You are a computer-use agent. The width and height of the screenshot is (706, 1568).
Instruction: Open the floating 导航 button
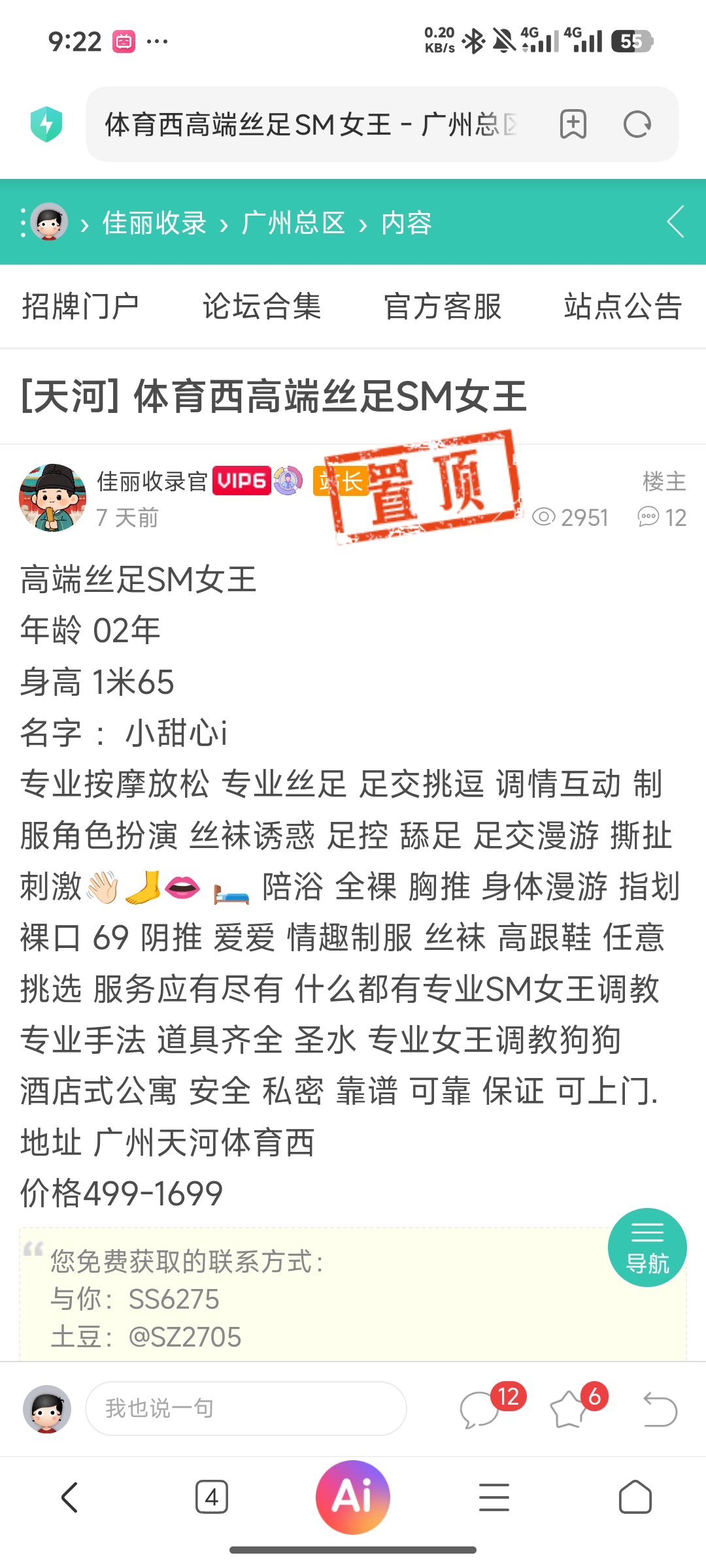(647, 1247)
